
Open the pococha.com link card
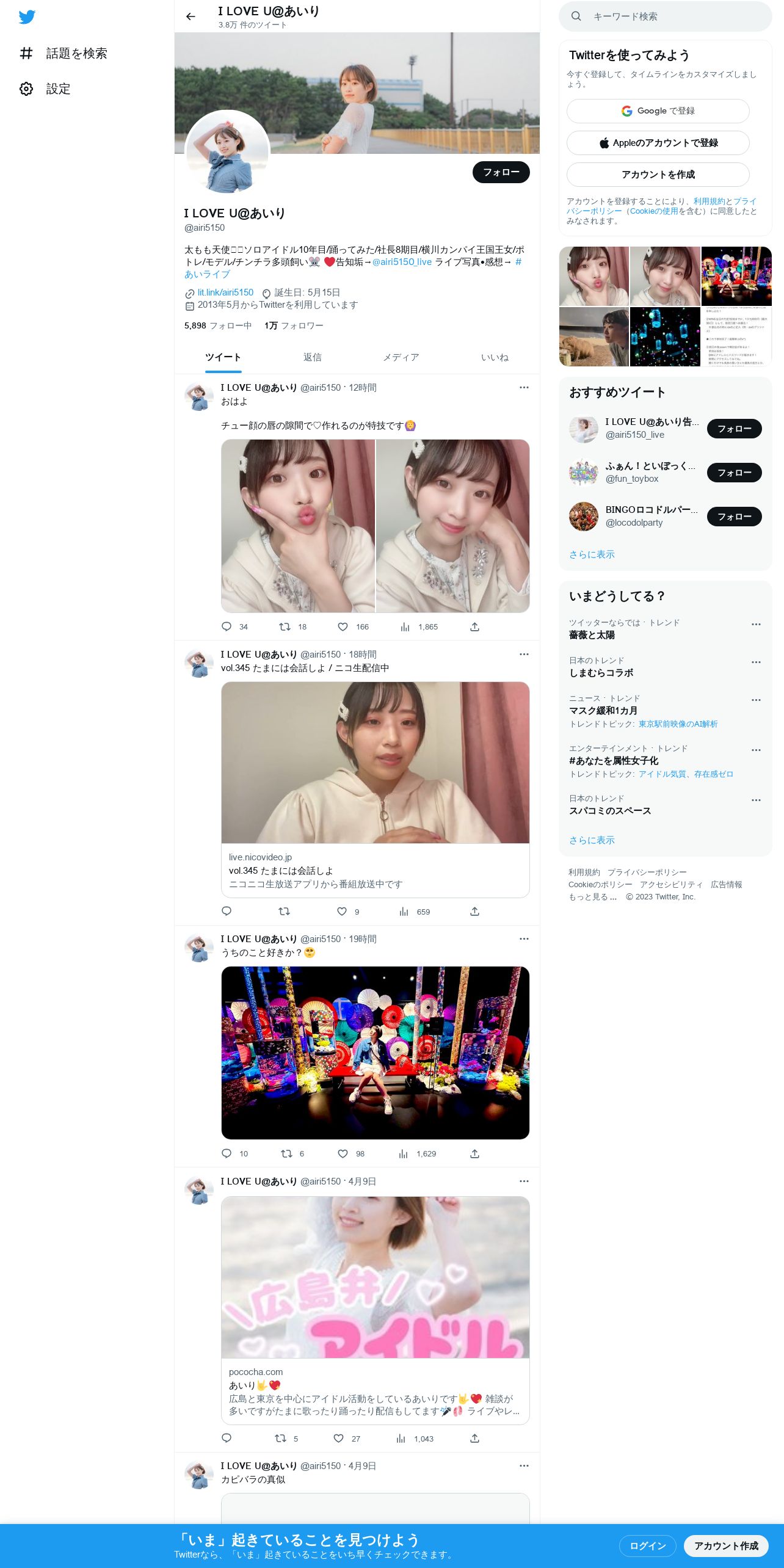375,1310
